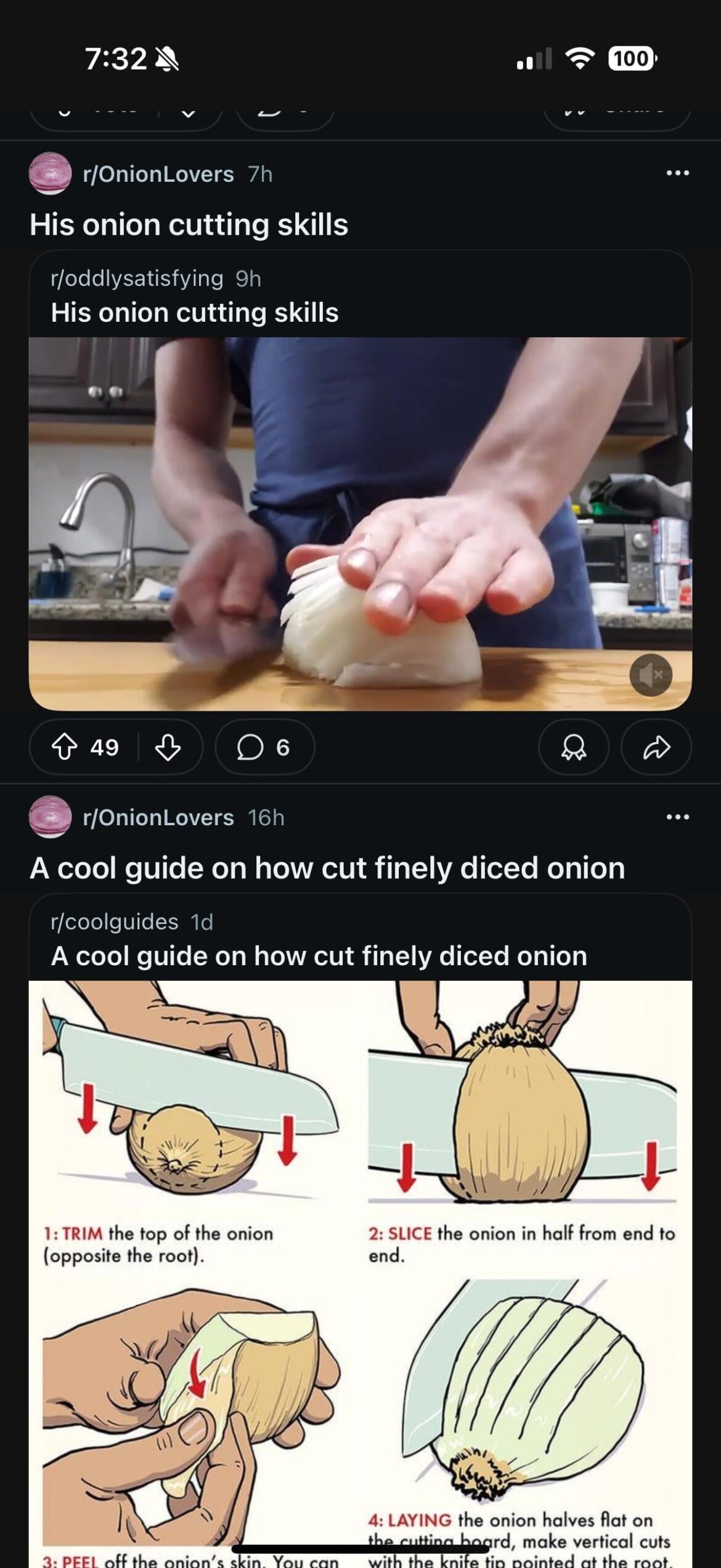Give an award to the onion cutting post
This screenshot has width=721, height=1568.
point(574,746)
